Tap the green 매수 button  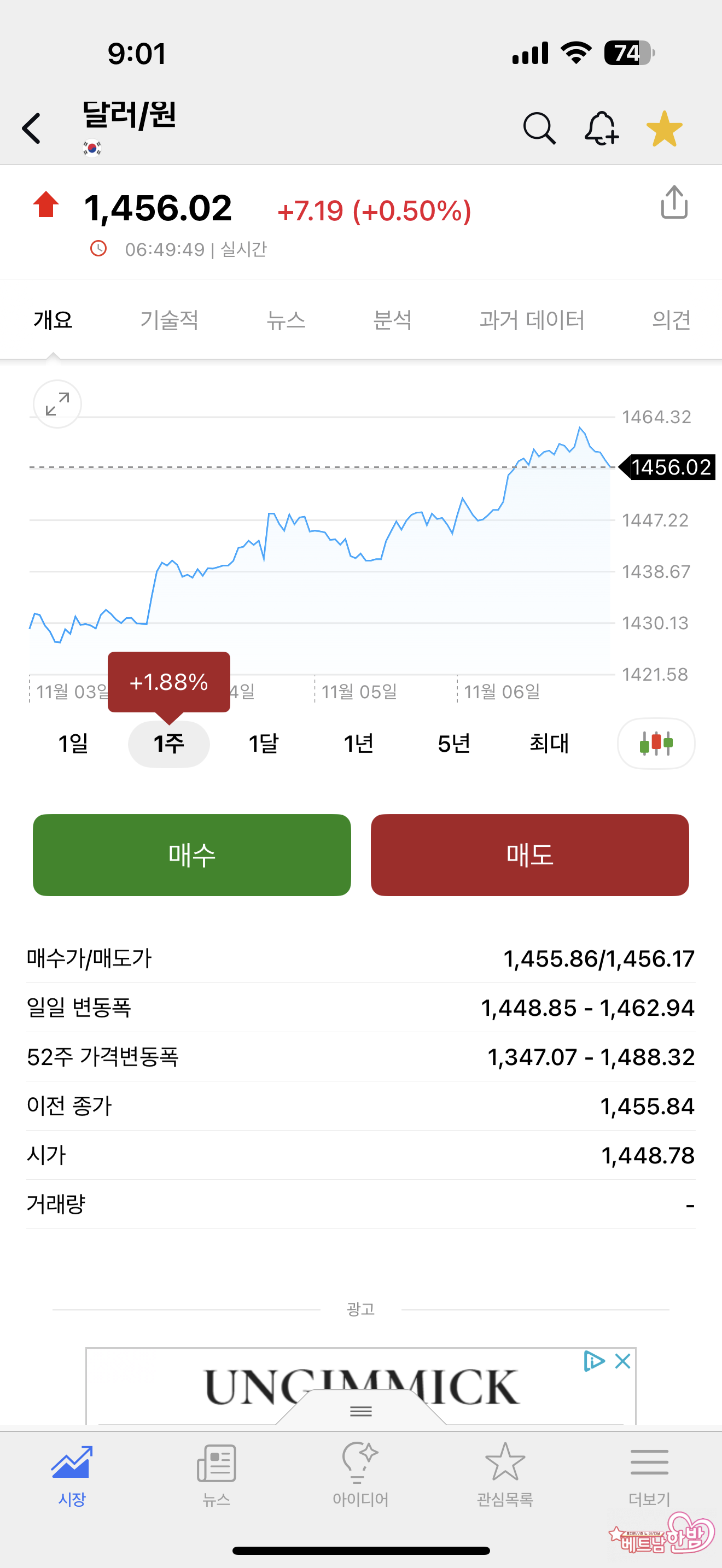(192, 855)
